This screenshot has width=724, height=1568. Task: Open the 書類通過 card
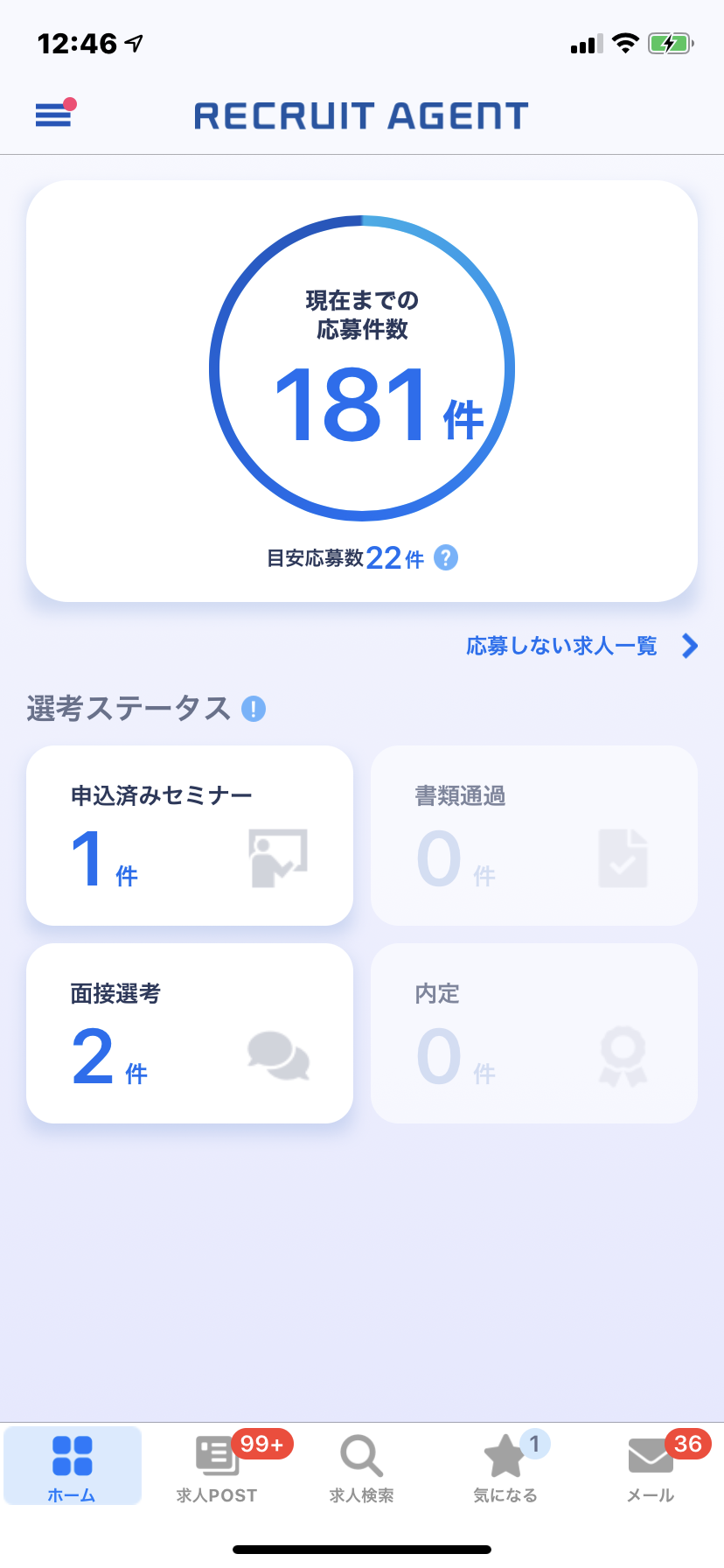534,836
